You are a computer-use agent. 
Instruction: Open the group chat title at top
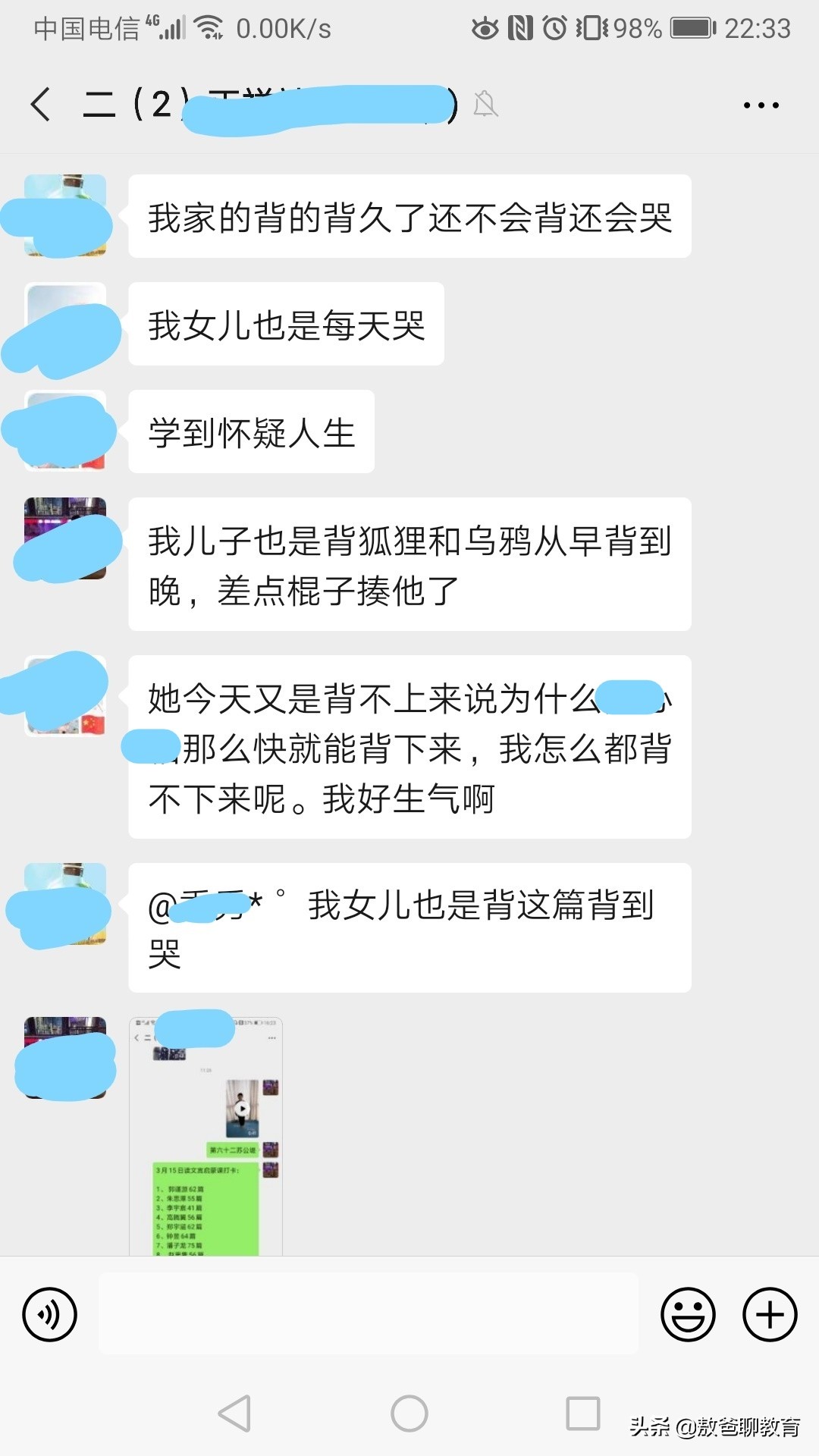(x=265, y=106)
